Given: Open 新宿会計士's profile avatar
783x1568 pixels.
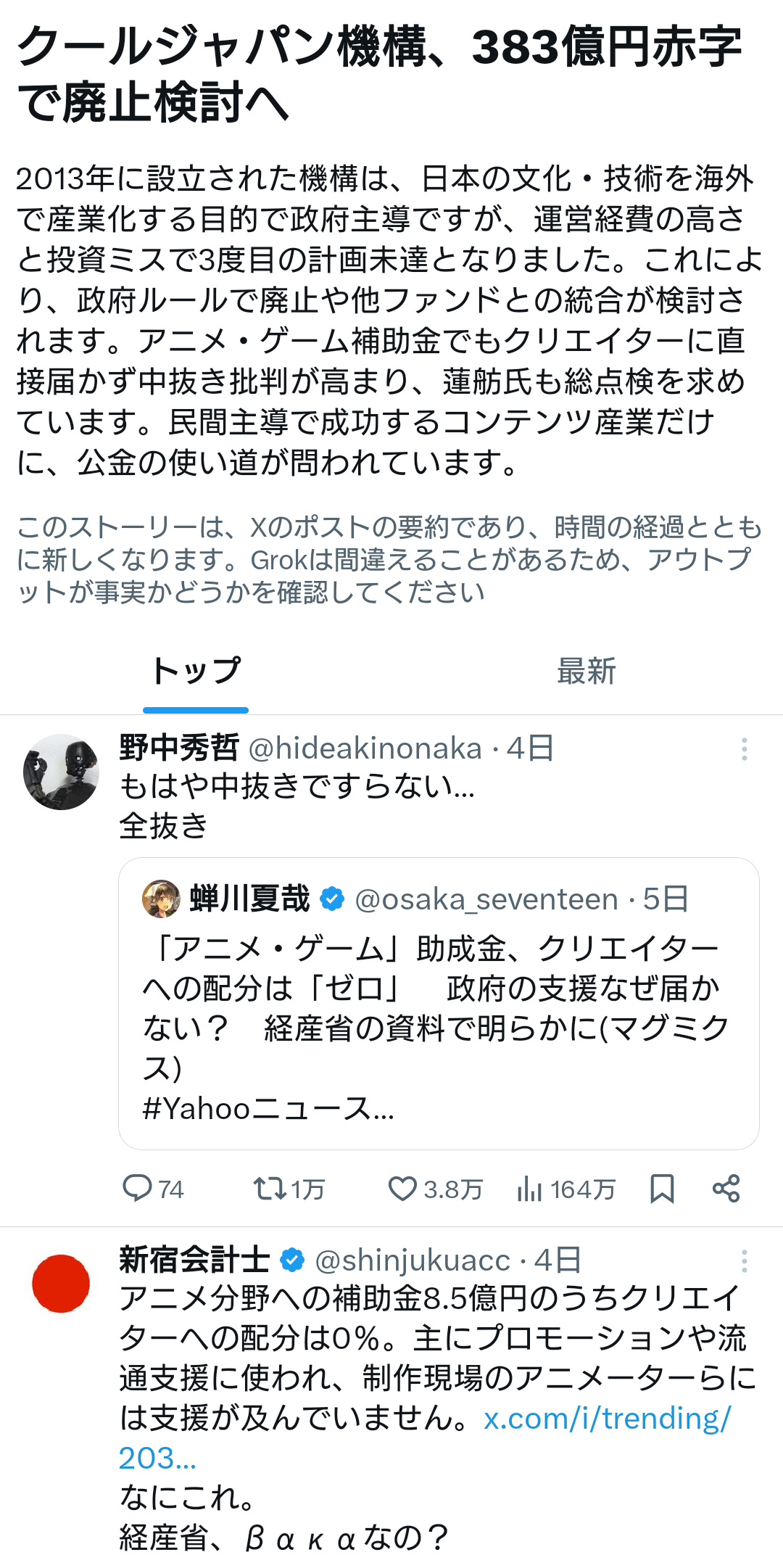Looking at the screenshot, I should click(61, 1283).
